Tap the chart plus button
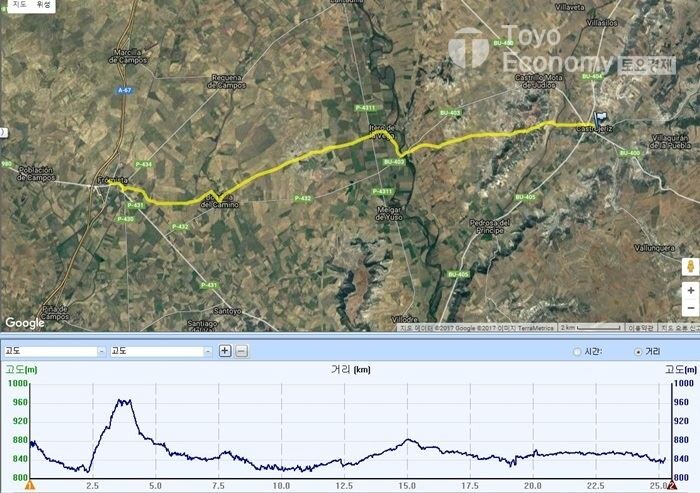 coord(225,351)
